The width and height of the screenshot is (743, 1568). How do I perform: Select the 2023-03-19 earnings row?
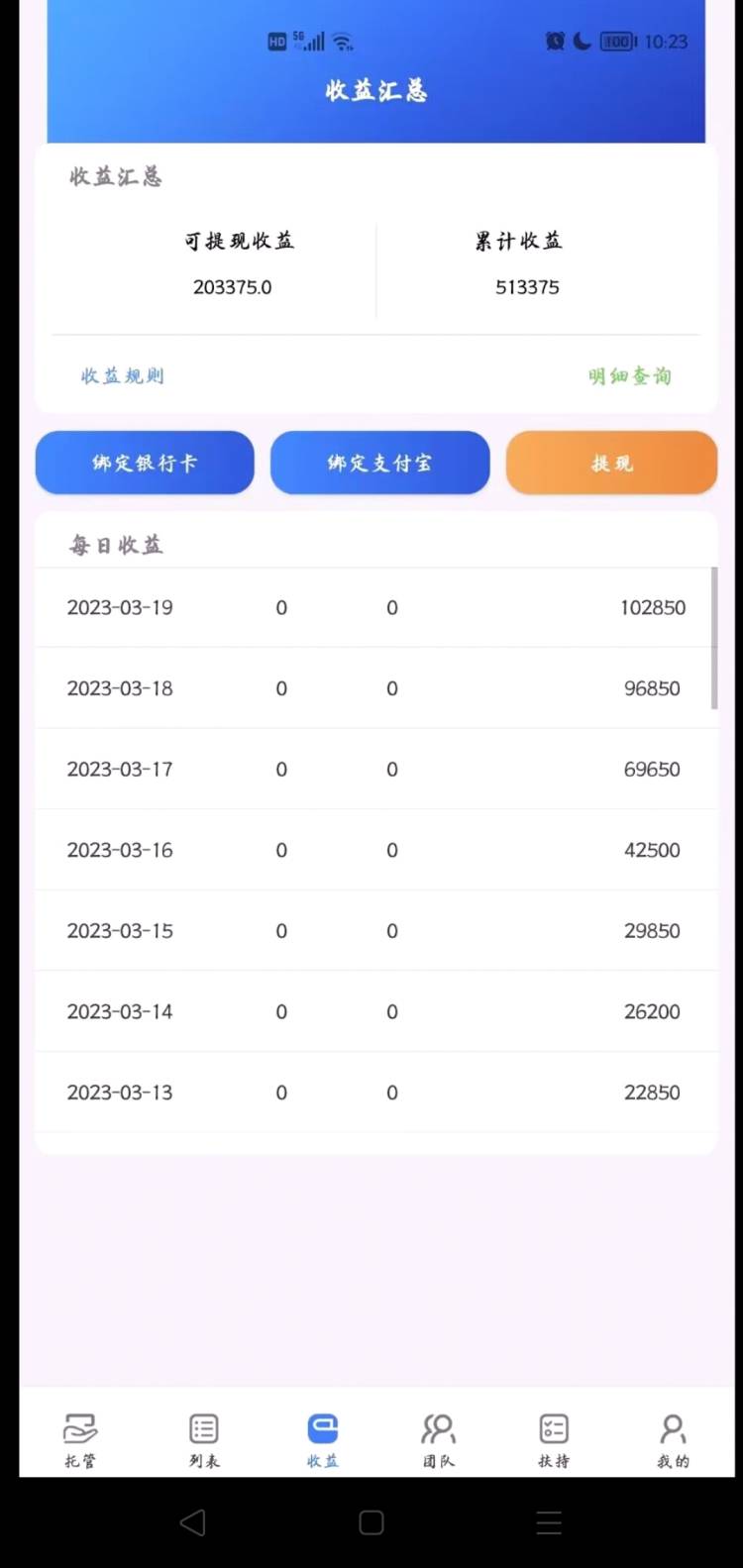point(371,607)
